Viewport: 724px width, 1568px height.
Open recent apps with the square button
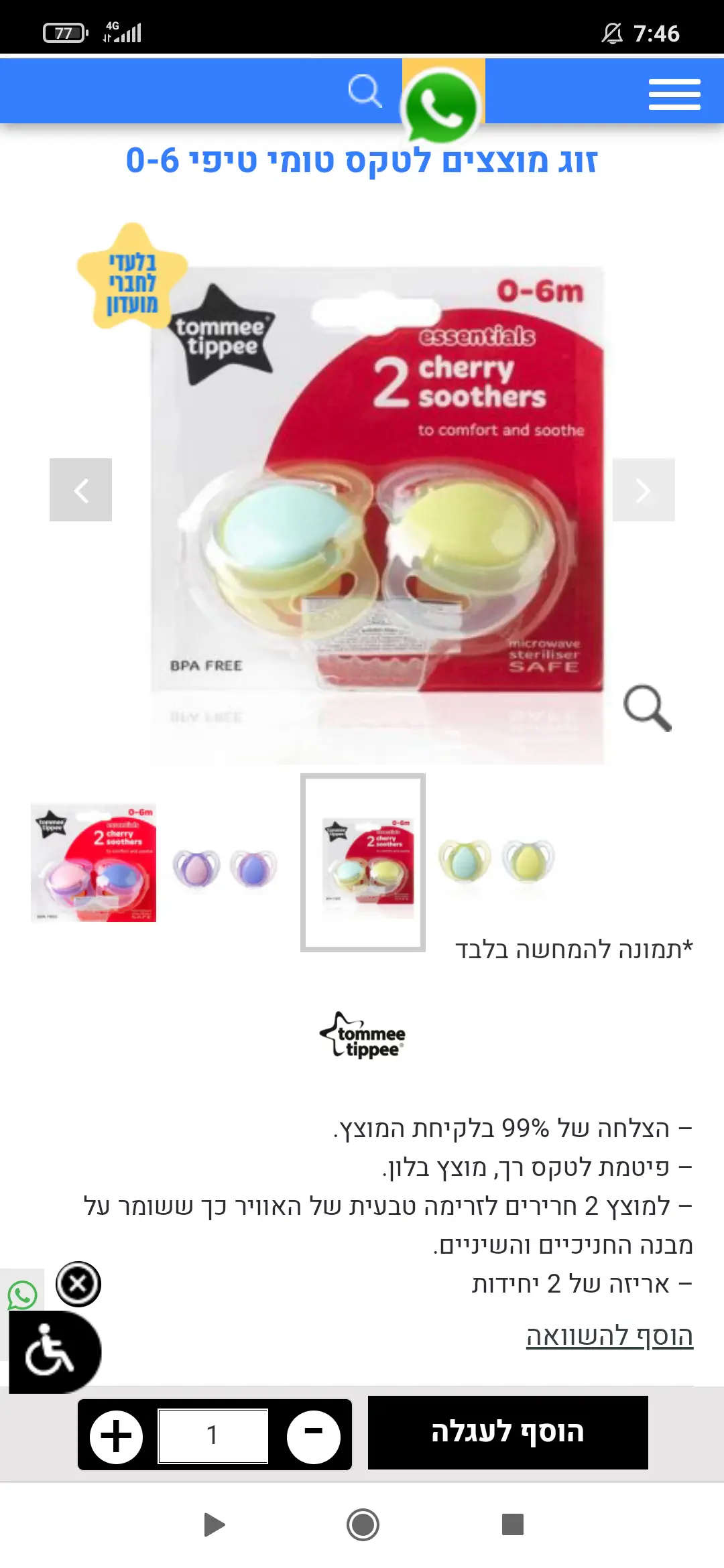pos(512,1524)
